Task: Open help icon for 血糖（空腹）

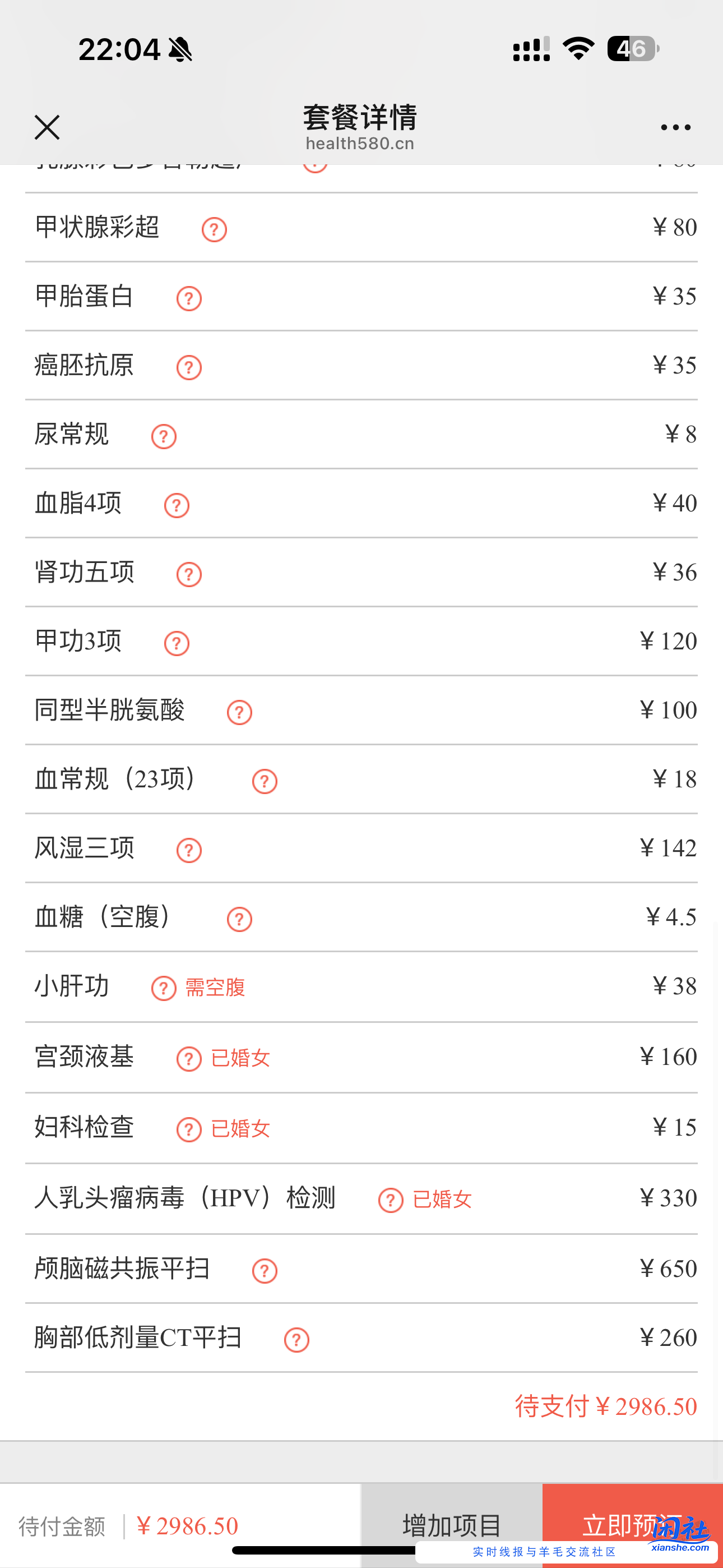Action: (239, 919)
